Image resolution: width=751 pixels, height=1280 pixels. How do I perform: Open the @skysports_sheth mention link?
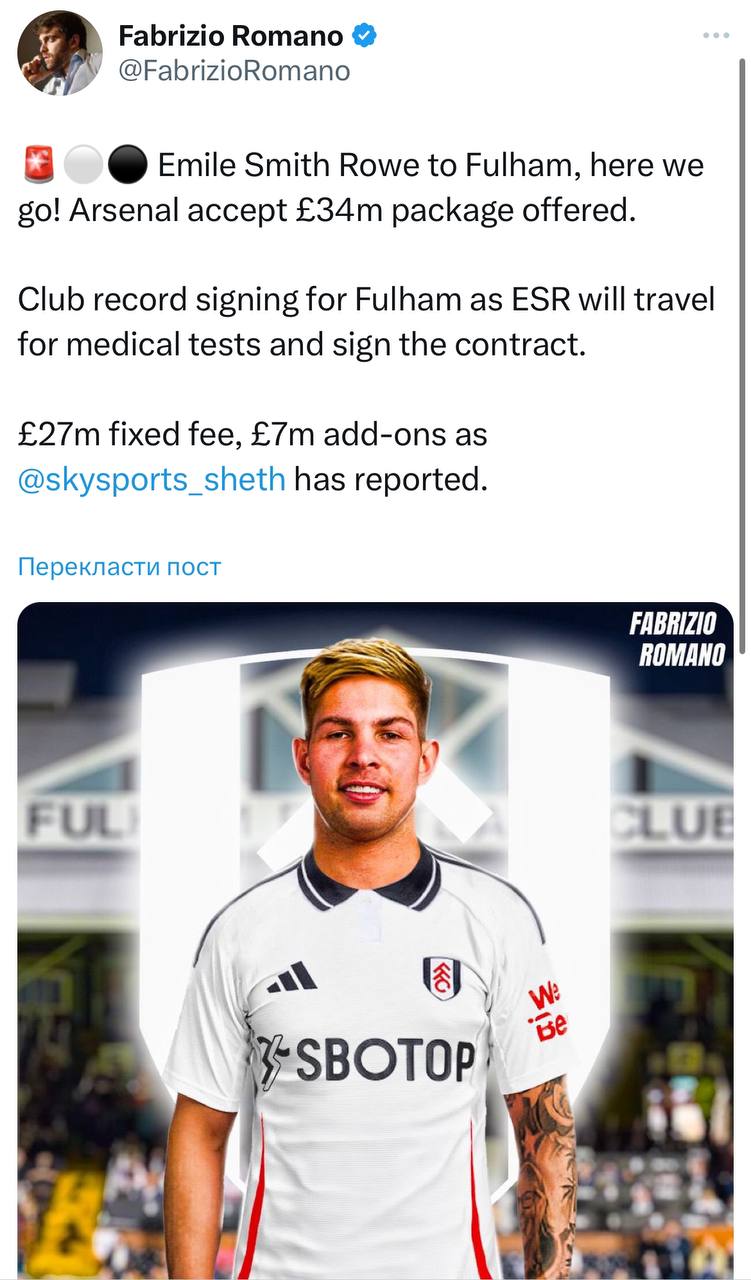pos(152,480)
